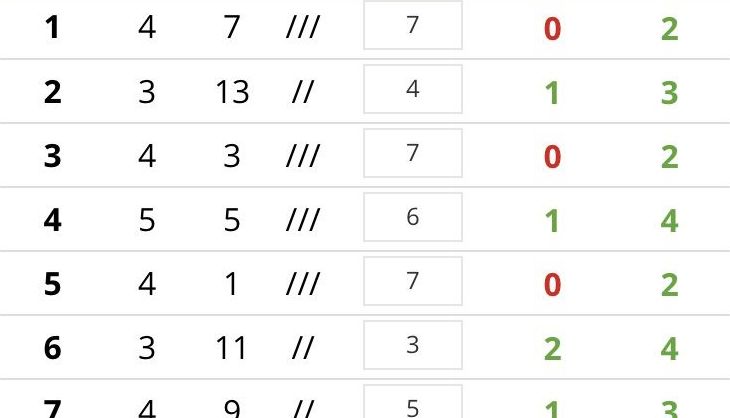Select the score field in hole 2 row

click(412, 89)
